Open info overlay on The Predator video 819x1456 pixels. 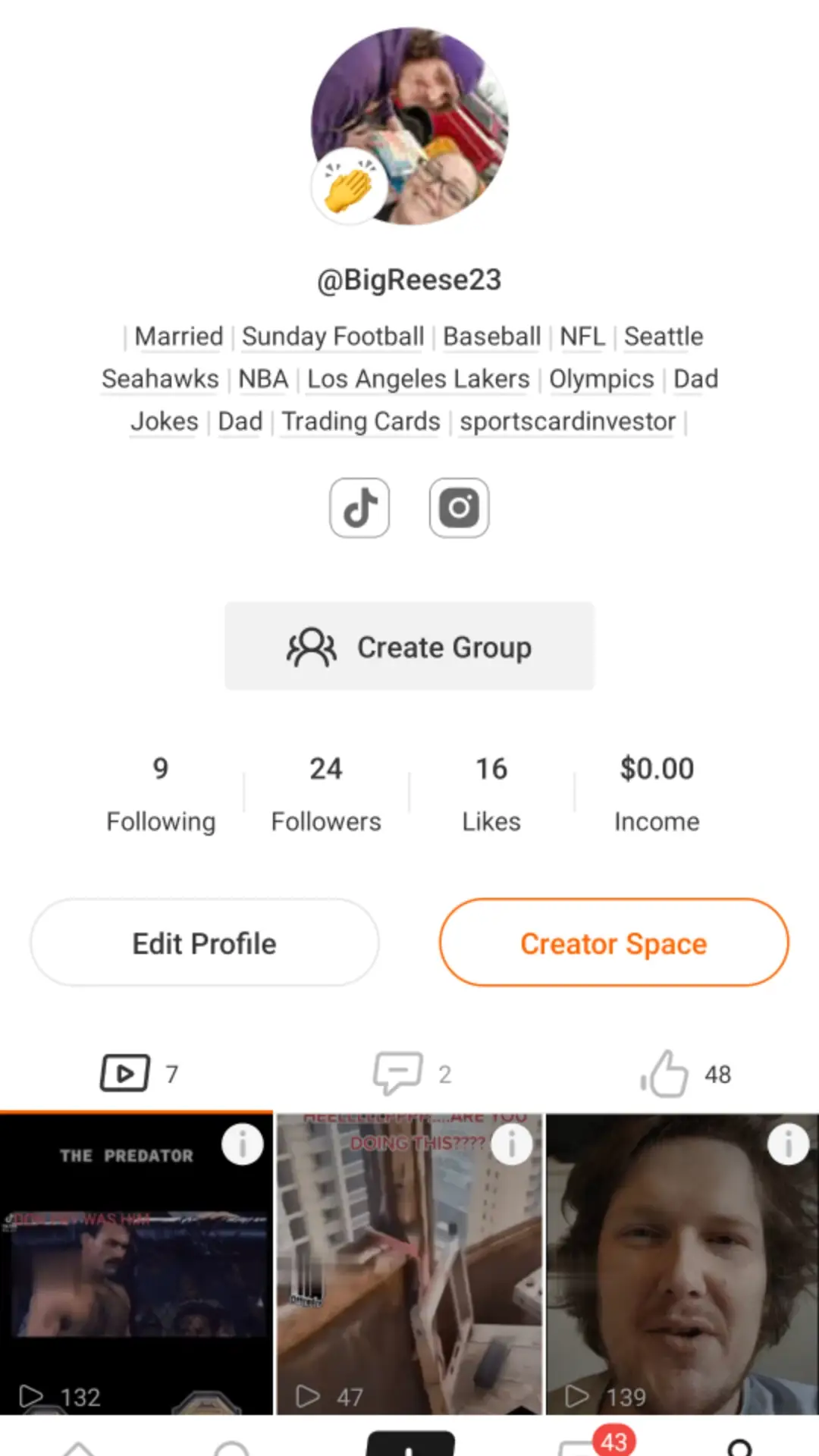243,1144
